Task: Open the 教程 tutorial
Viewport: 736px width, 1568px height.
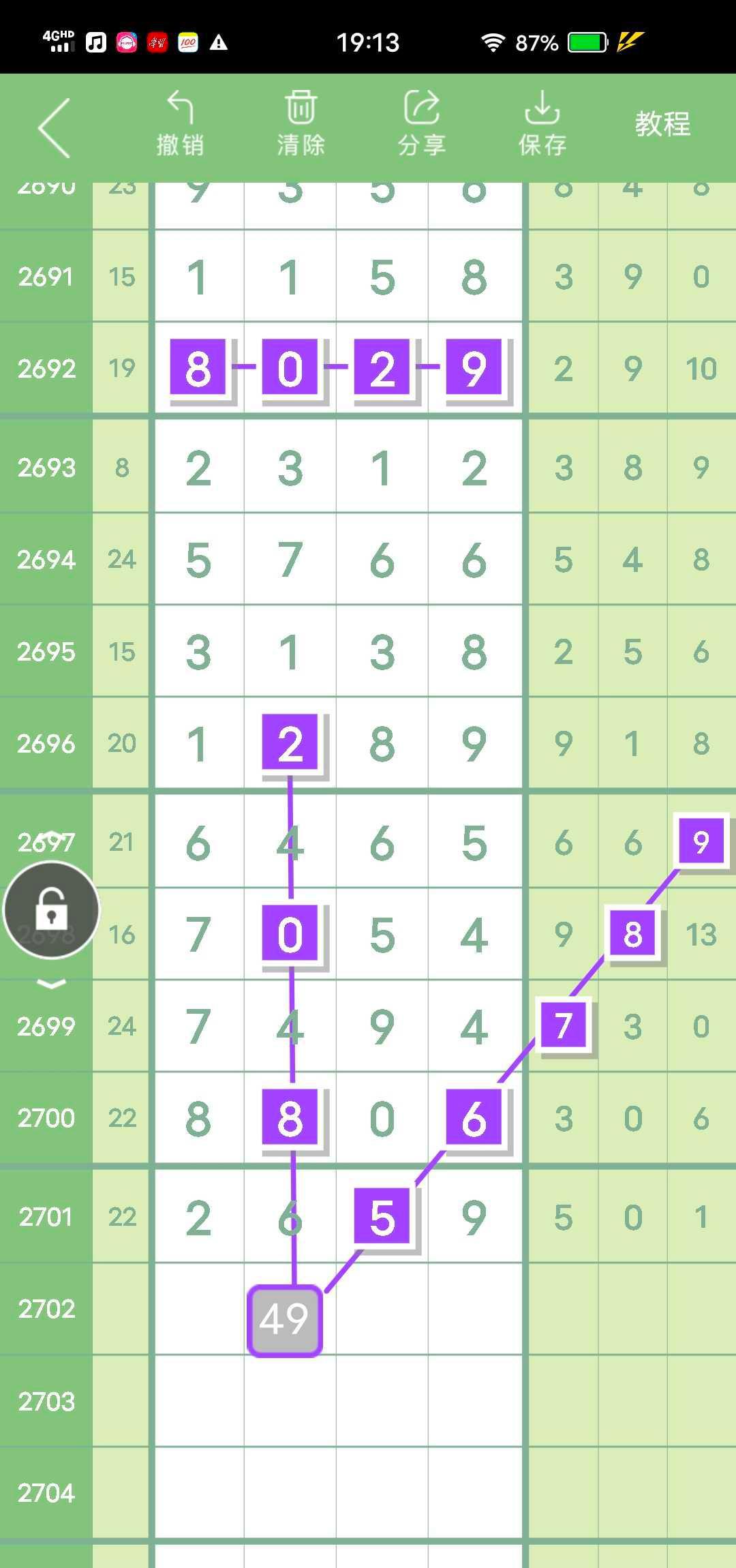Action: pos(662,124)
